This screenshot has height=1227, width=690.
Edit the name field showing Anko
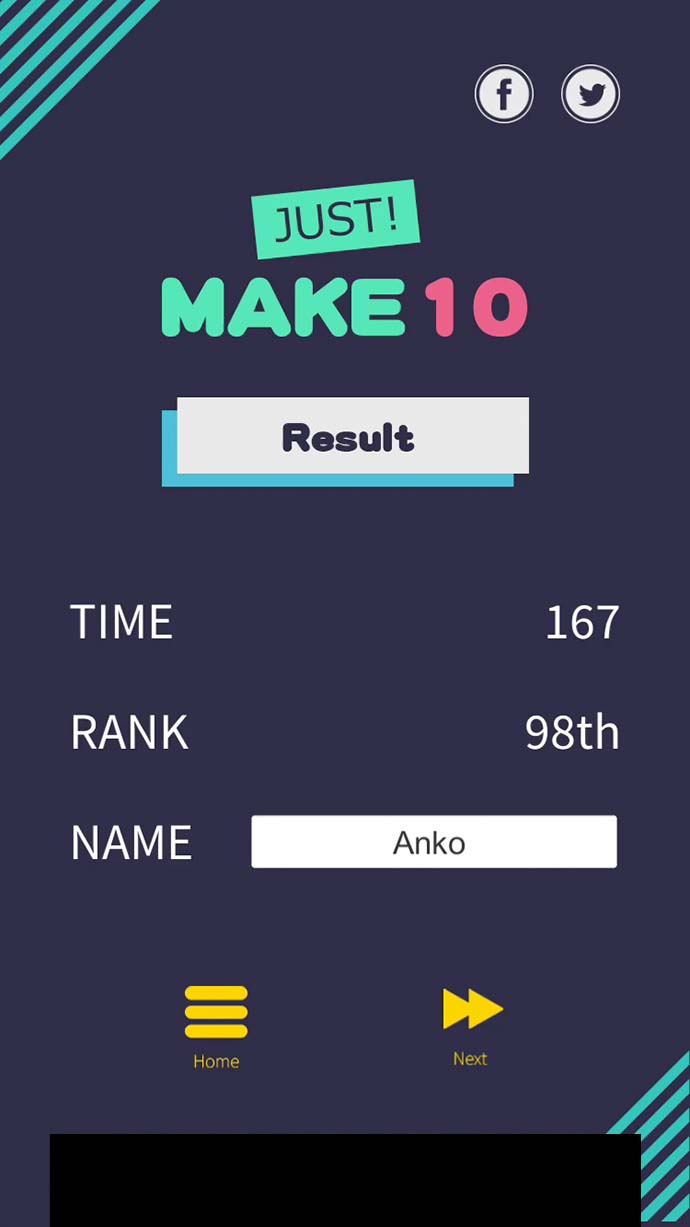[433, 842]
